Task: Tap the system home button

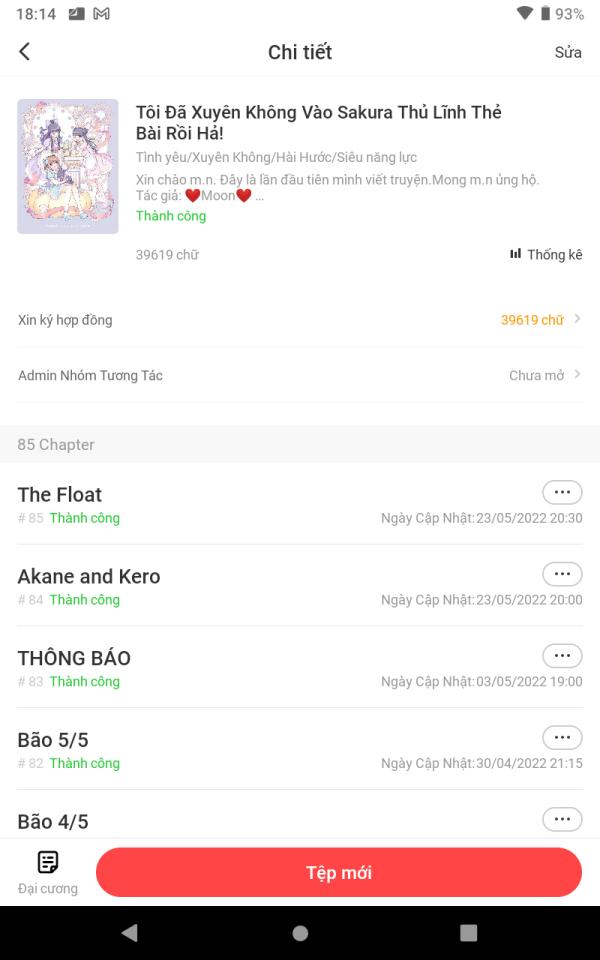Action: tap(300, 933)
